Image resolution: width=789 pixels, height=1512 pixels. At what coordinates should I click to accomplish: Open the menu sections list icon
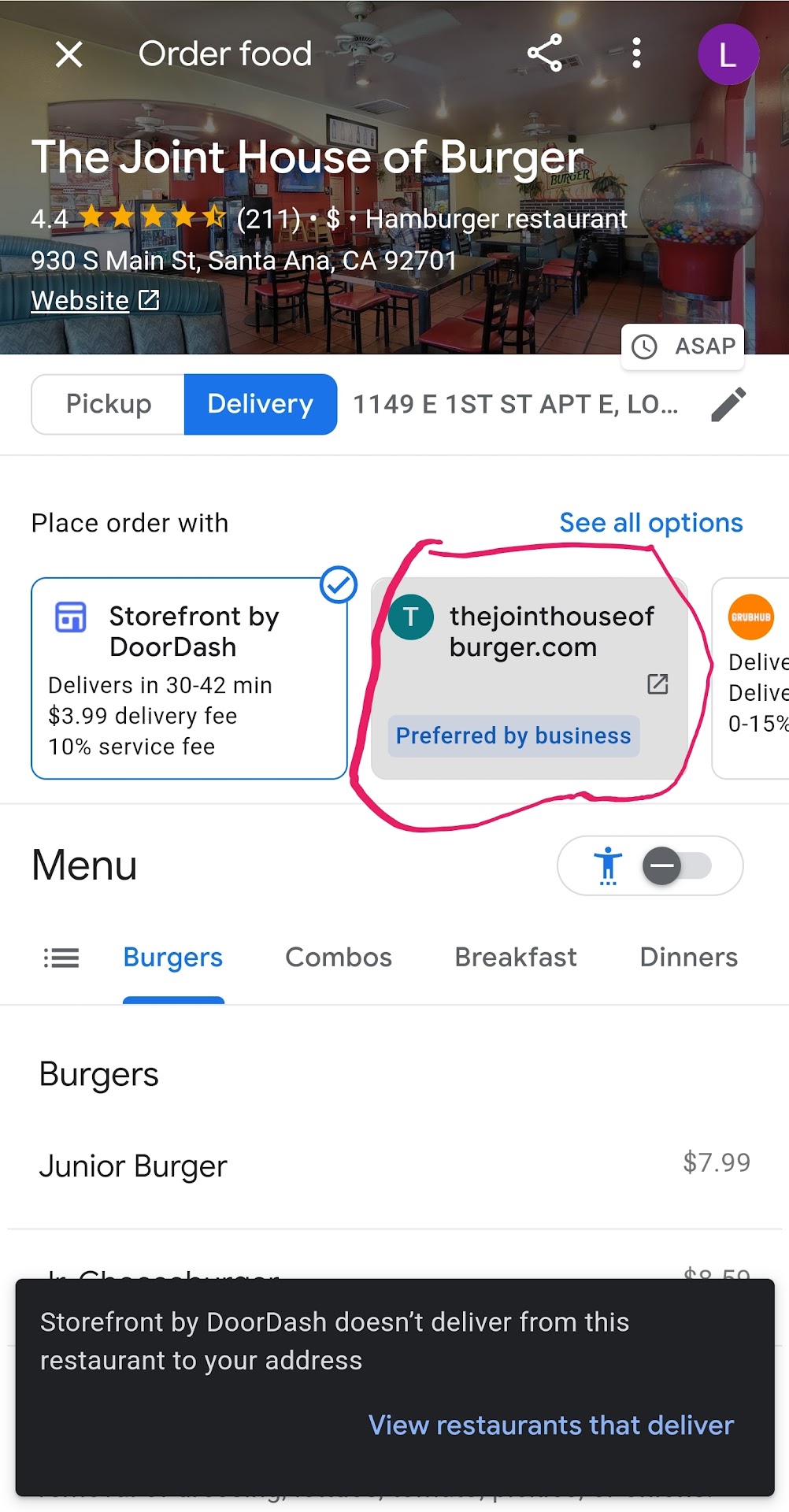click(61, 958)
